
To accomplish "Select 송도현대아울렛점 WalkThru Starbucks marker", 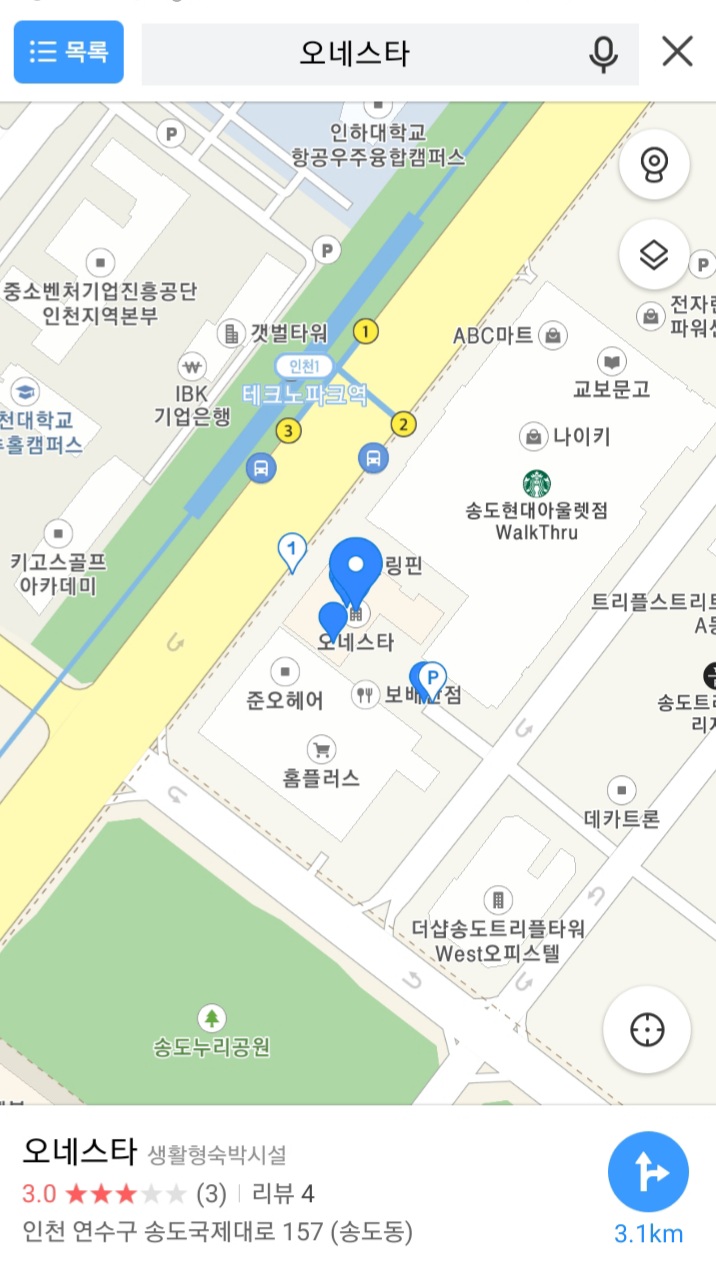I will click(x=537, y=484).
